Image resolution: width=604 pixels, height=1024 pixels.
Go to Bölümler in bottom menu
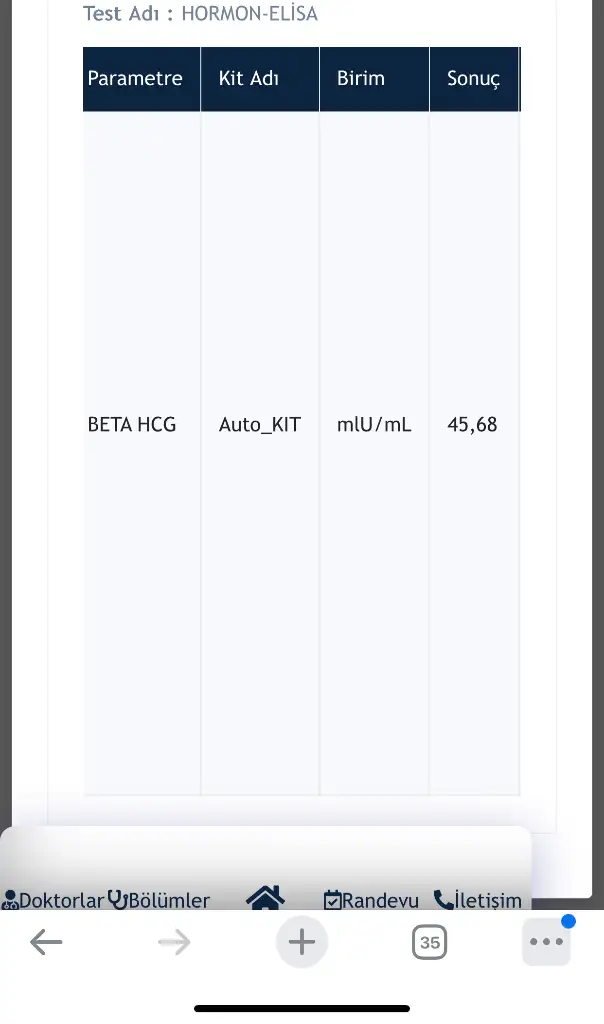(x=158, y=900)
